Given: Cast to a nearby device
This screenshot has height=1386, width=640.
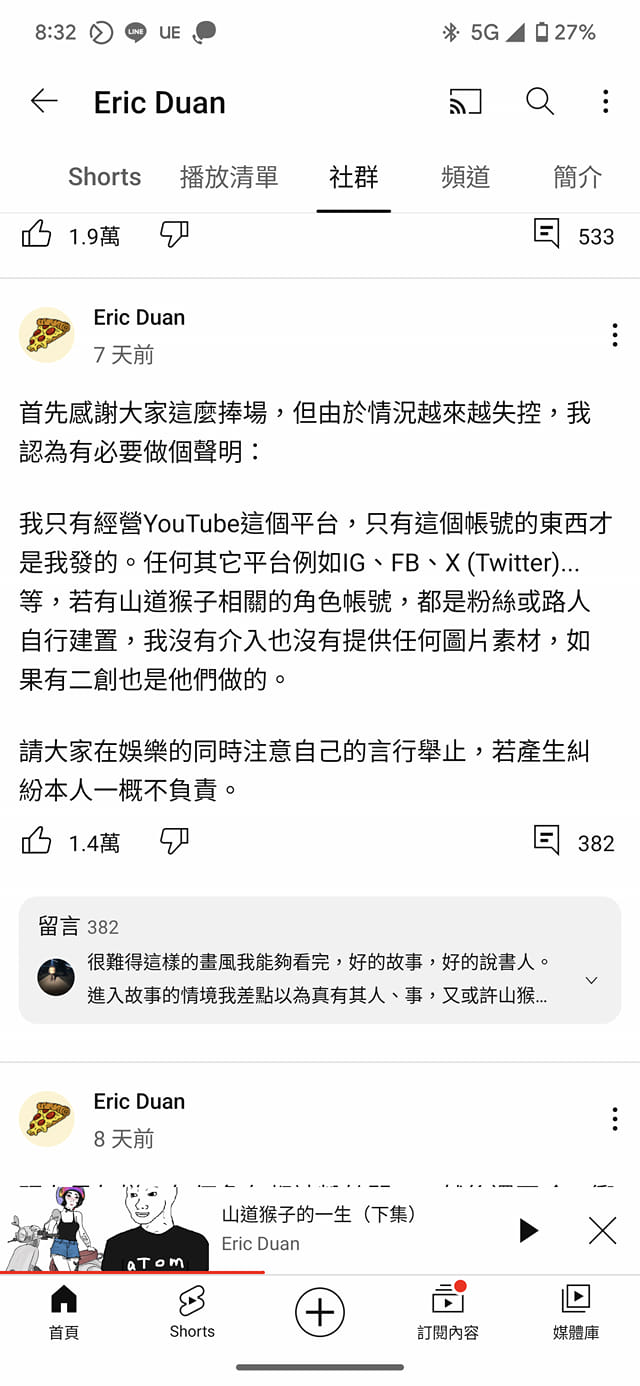Looking at the screenshot, I should point(465,101).
